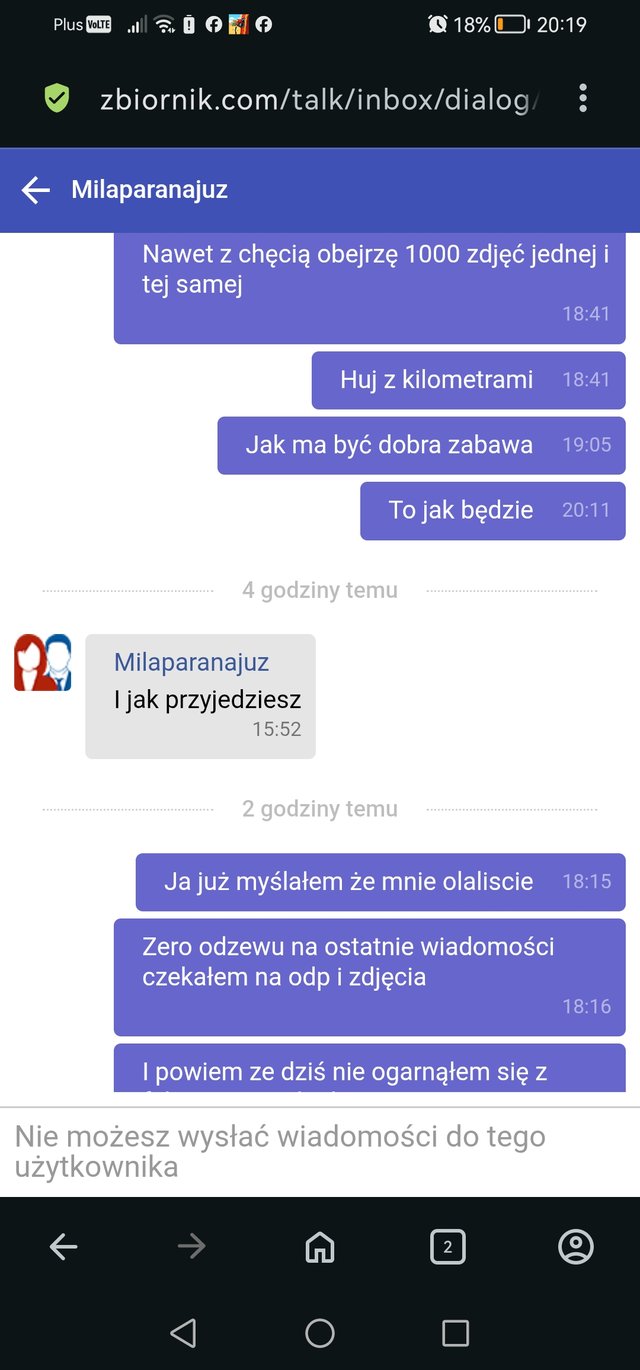
Task: Go back from the Milaparanajuz conversation
Action: click(x=36, y=190)
